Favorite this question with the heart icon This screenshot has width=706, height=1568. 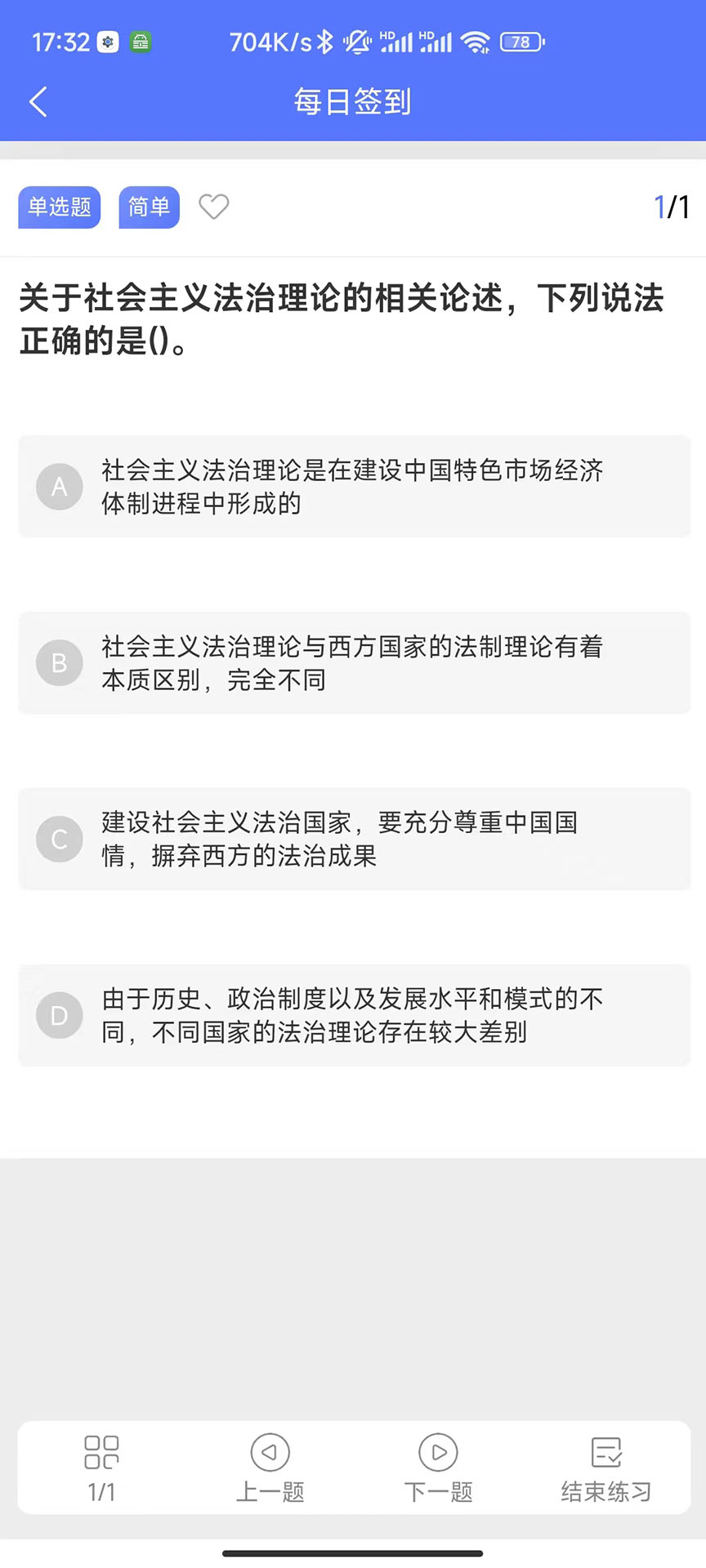pos(214,207)
